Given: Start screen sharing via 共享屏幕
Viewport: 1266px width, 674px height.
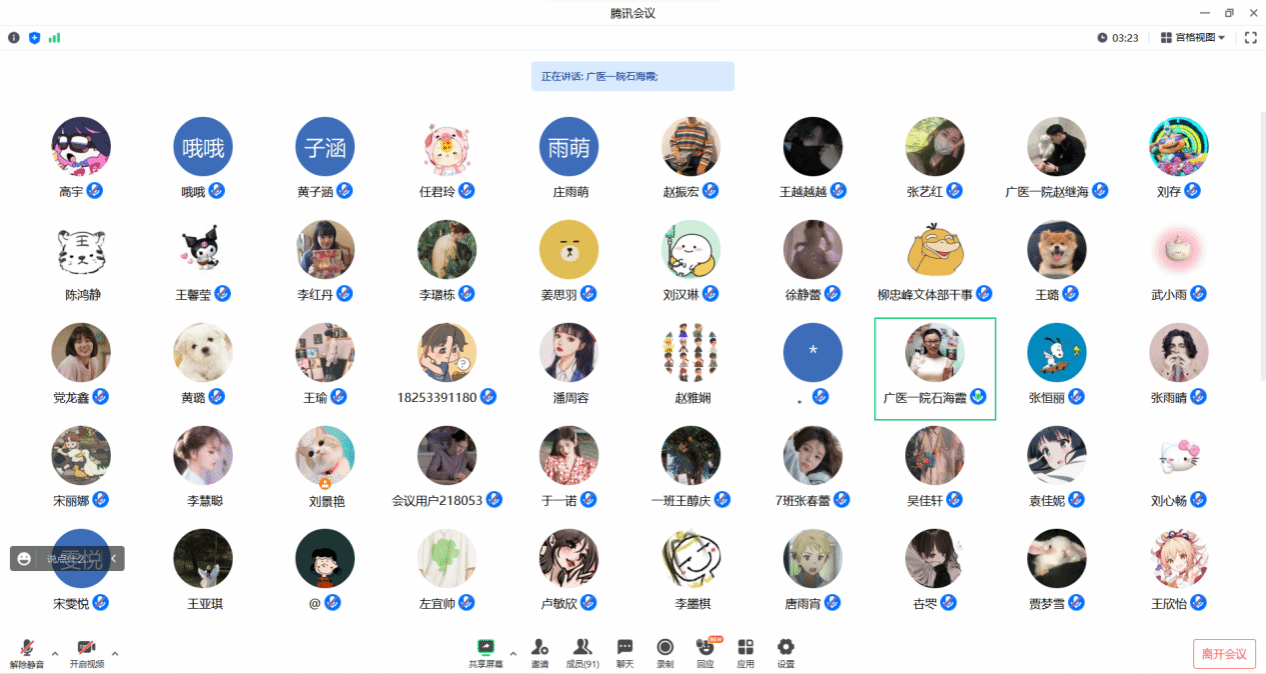Looking at the screenshot, I should tap(486, 652).
